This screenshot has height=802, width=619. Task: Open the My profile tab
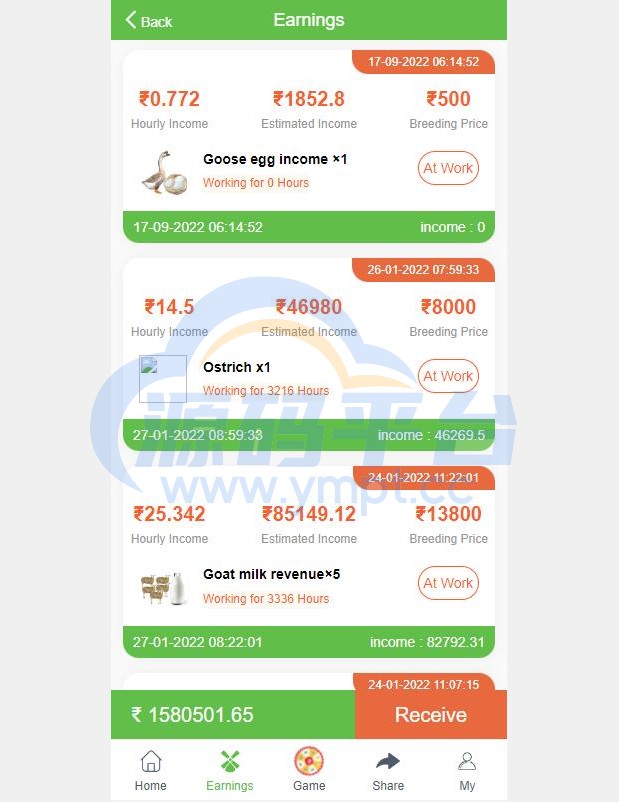[467, 770]
